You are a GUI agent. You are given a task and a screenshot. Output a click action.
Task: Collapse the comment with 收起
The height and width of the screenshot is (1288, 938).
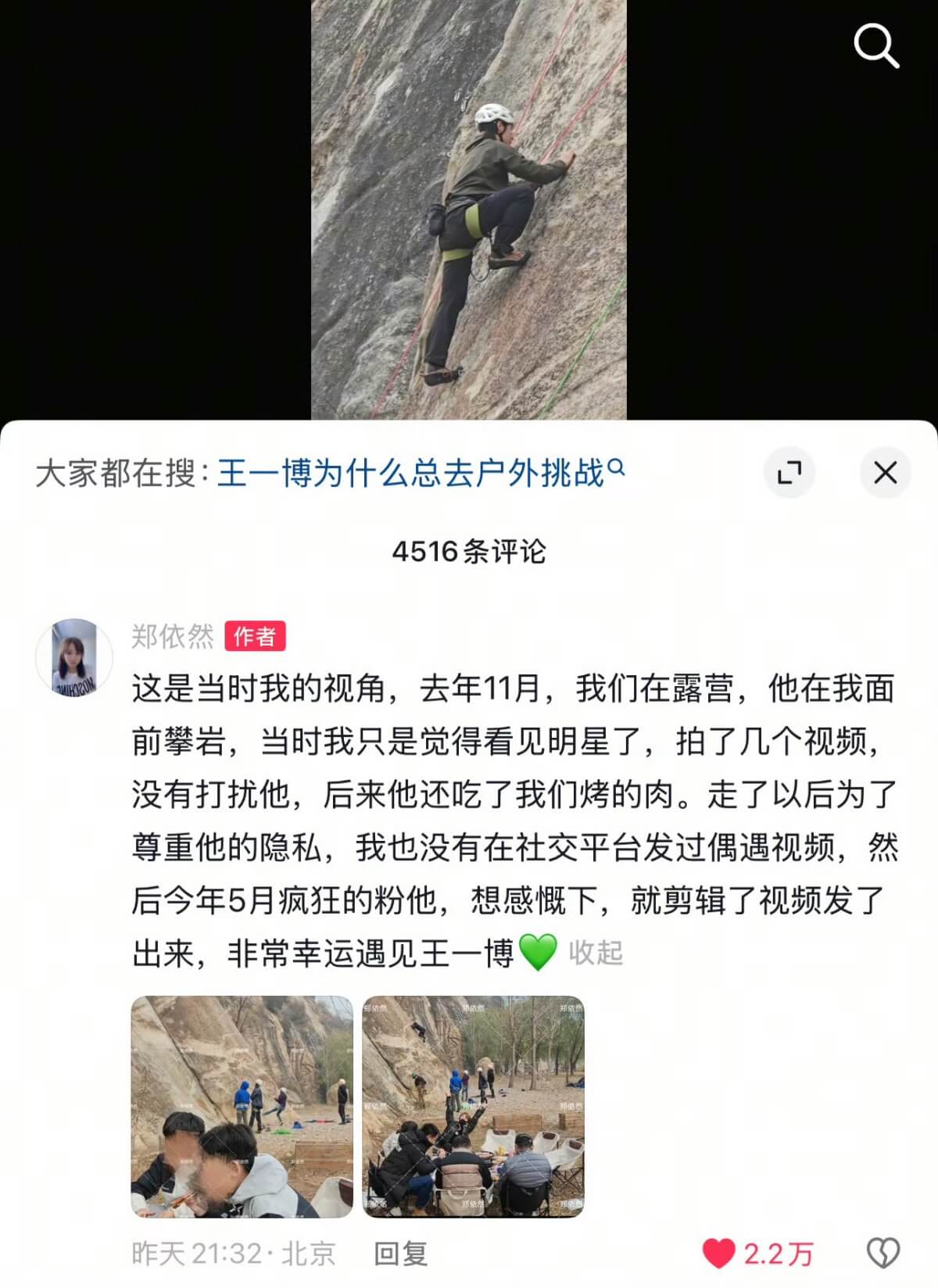coord(595,953)
